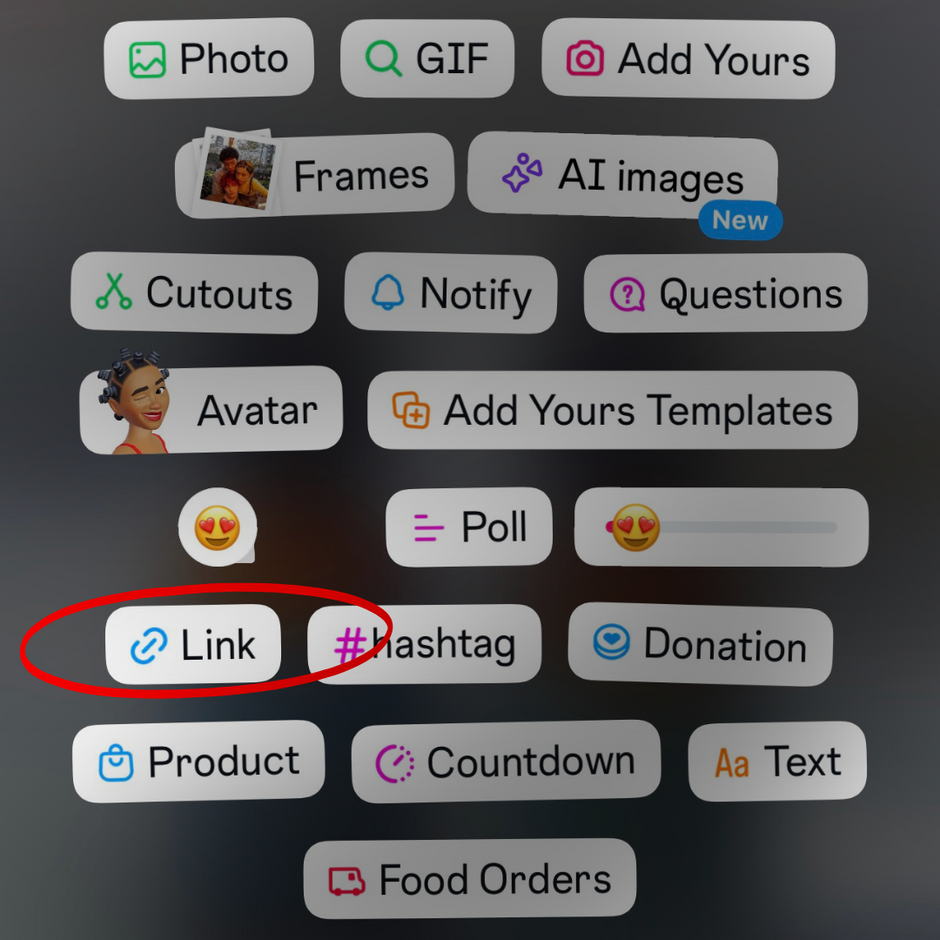This screenshot has width=940, height=940.
Task: Open the GIF sticker search
Action: point(427,59)
